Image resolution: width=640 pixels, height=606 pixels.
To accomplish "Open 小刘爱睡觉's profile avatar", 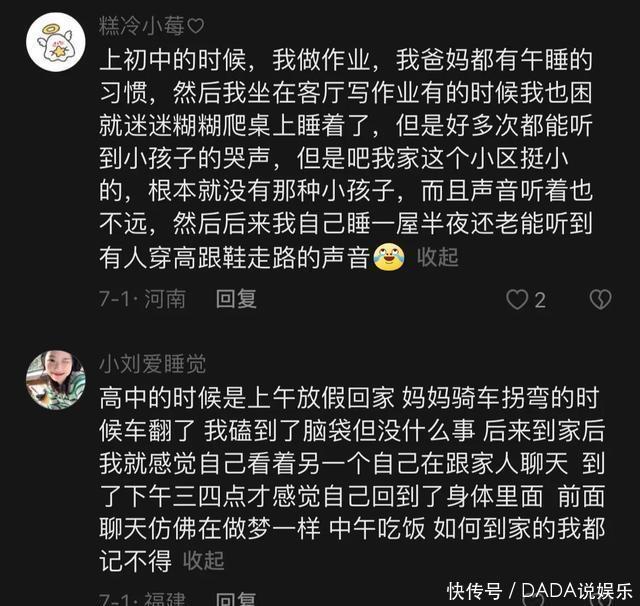I will [x=54, y=380].
